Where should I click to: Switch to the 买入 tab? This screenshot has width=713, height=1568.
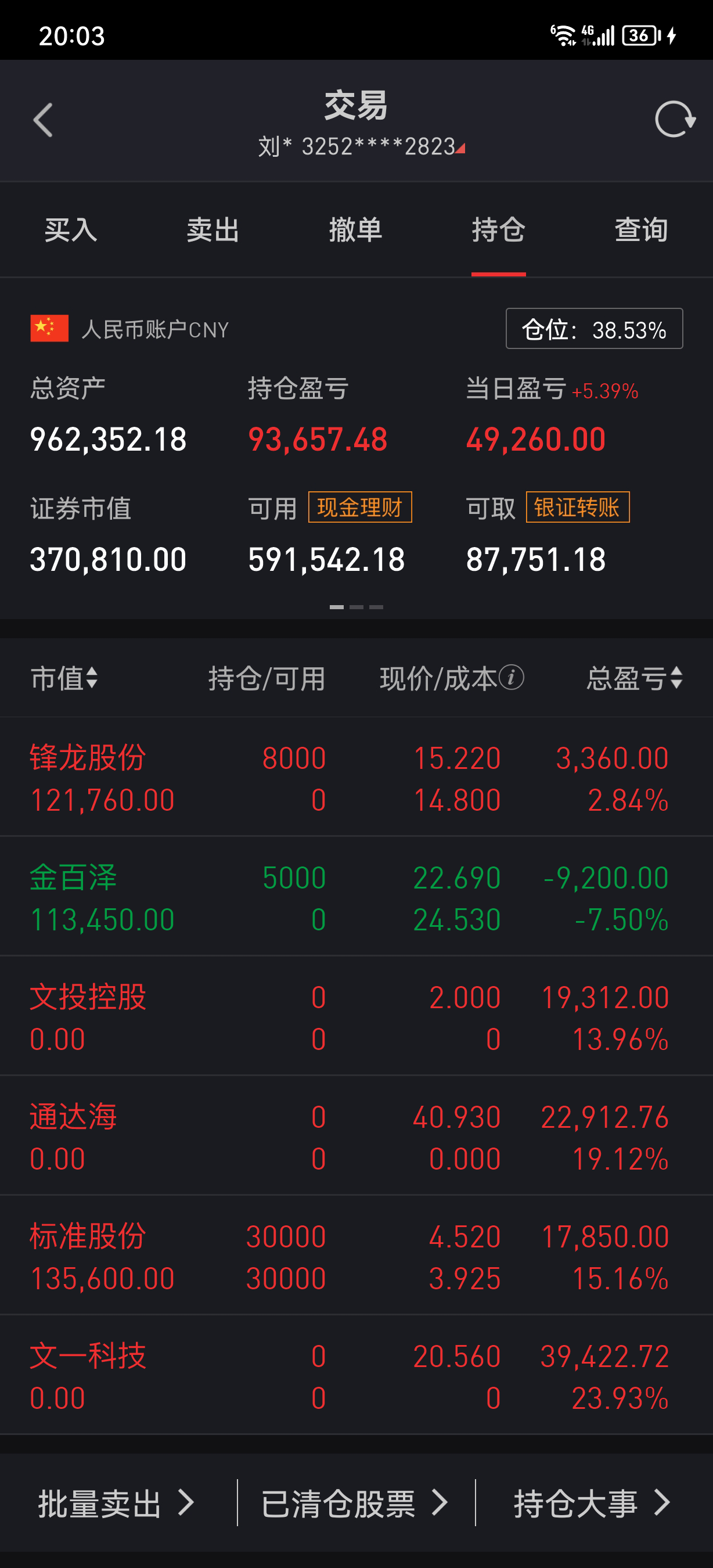[x=71, y=230]
